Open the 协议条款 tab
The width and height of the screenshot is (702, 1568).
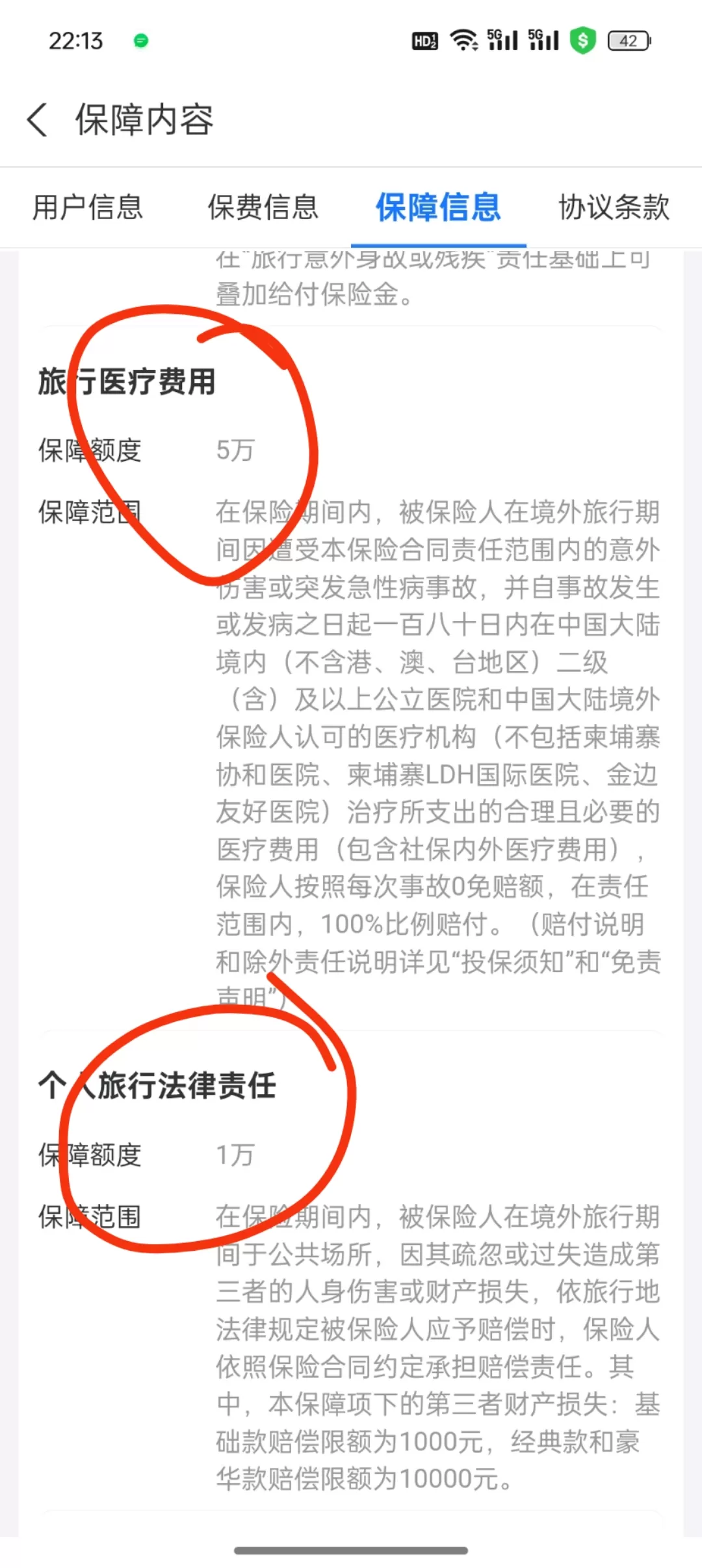613,207
